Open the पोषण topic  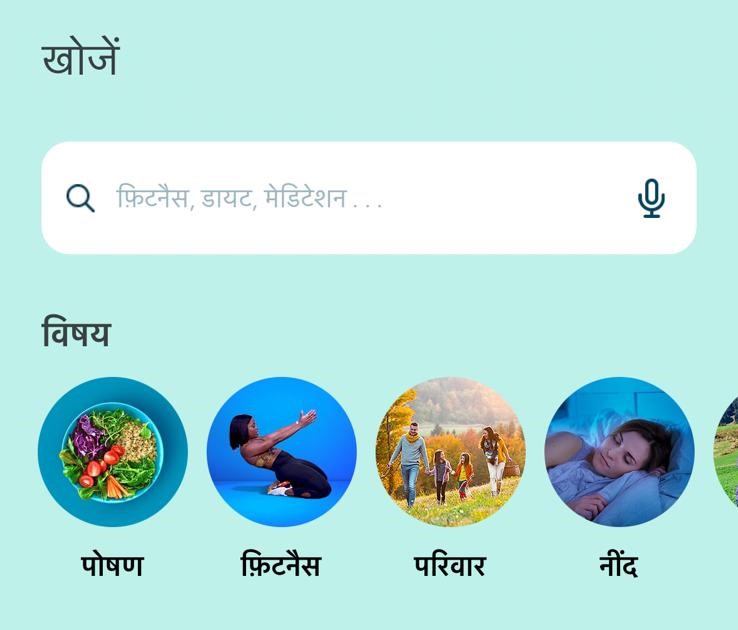pyautogui.click(x=112, y=452)
